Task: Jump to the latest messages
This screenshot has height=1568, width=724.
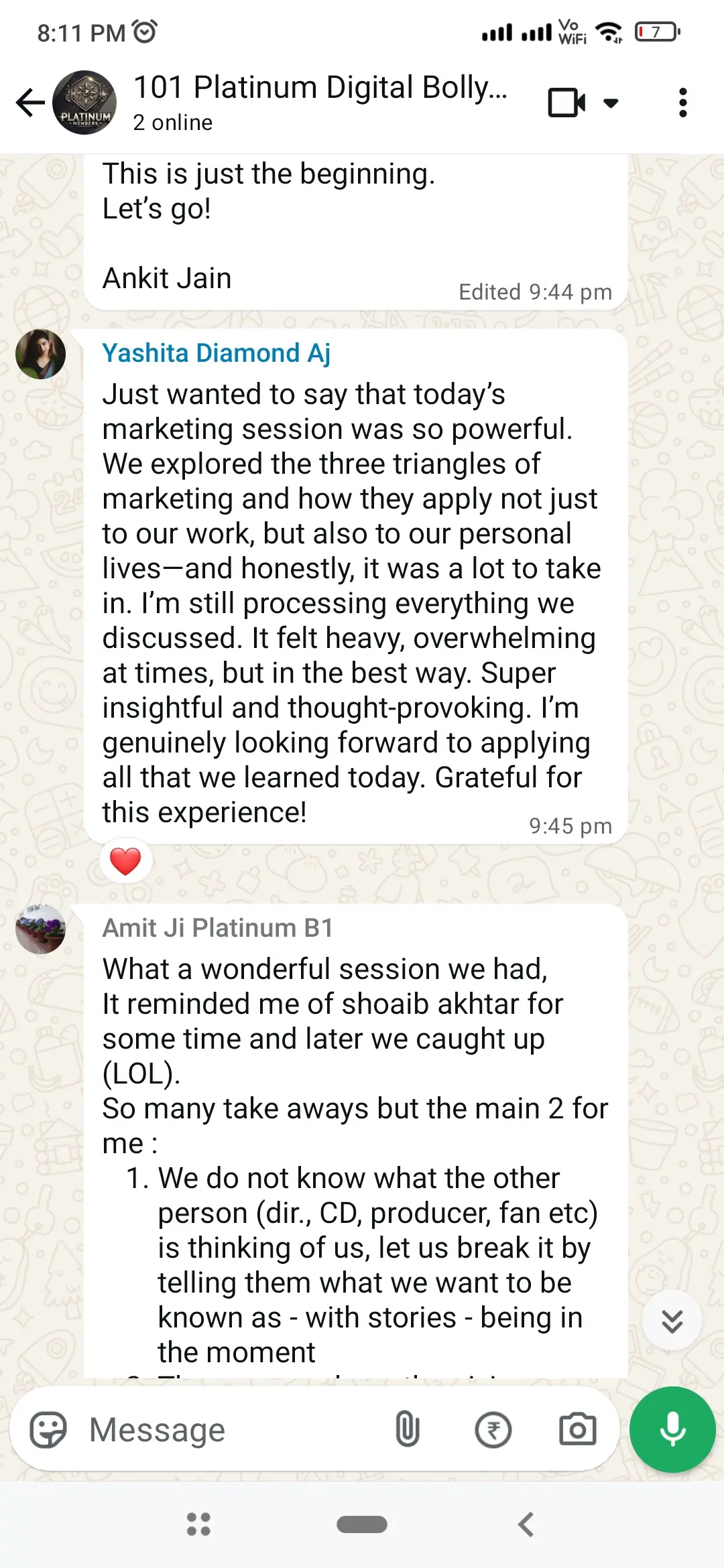Action: (672, 1321)
